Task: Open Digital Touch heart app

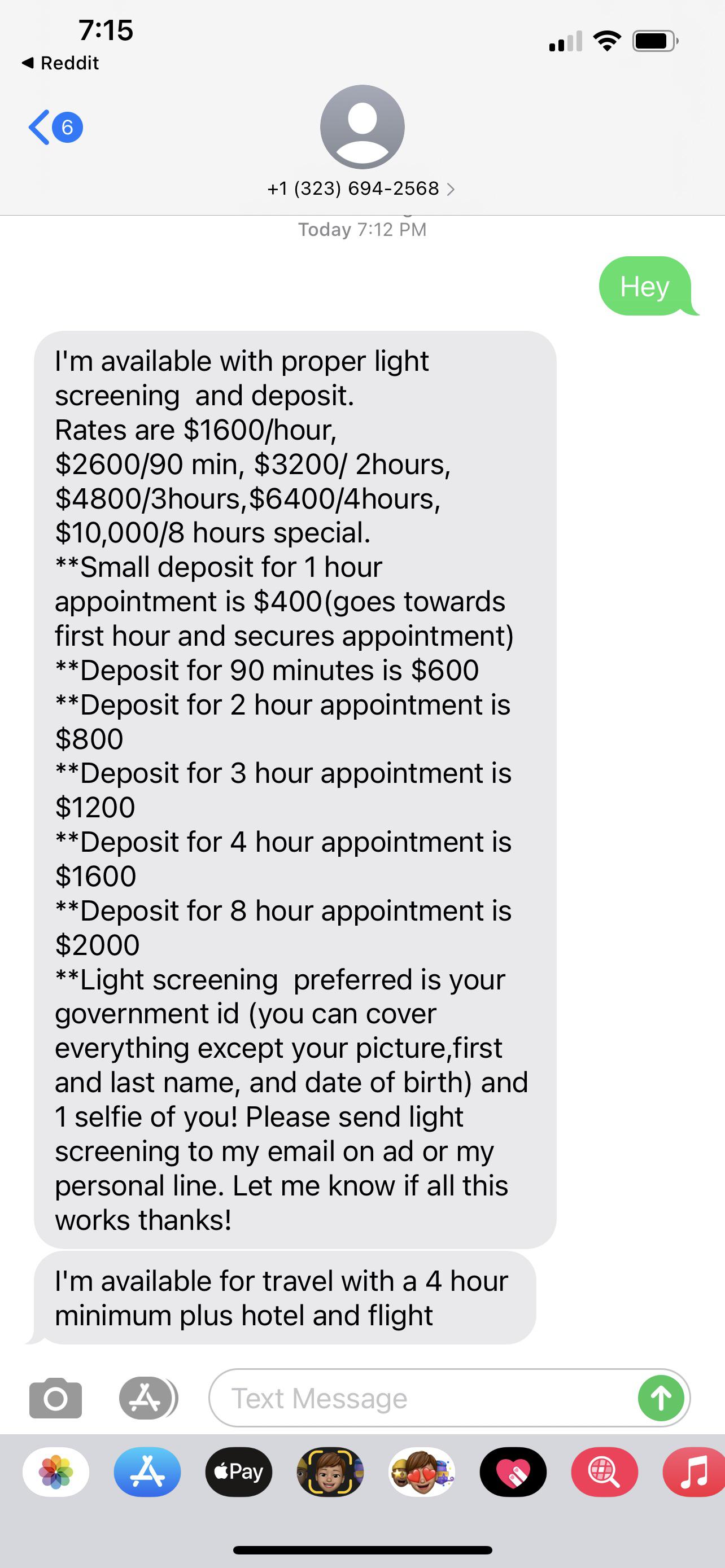Action: coord(513,1471)
